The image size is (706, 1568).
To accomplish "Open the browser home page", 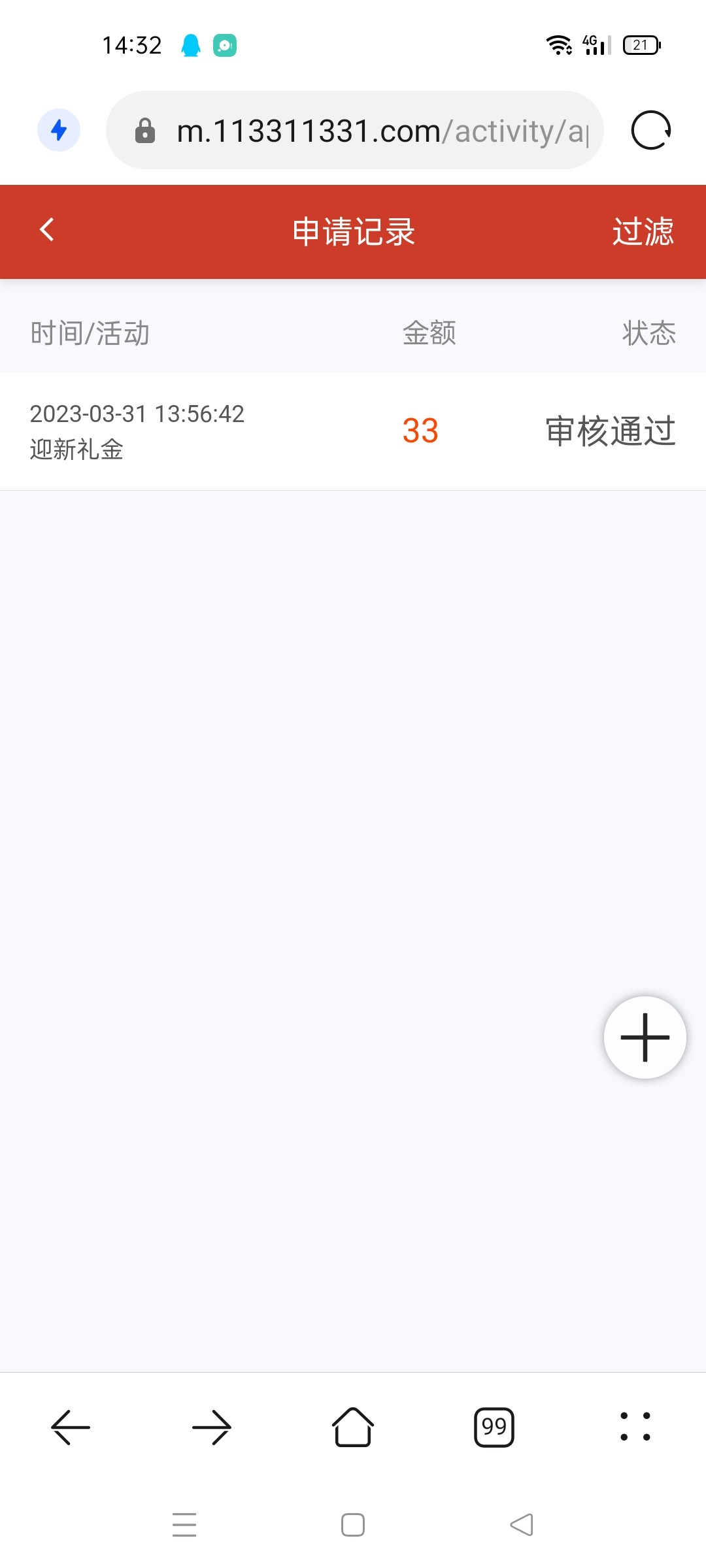I will coord(353,1428).
